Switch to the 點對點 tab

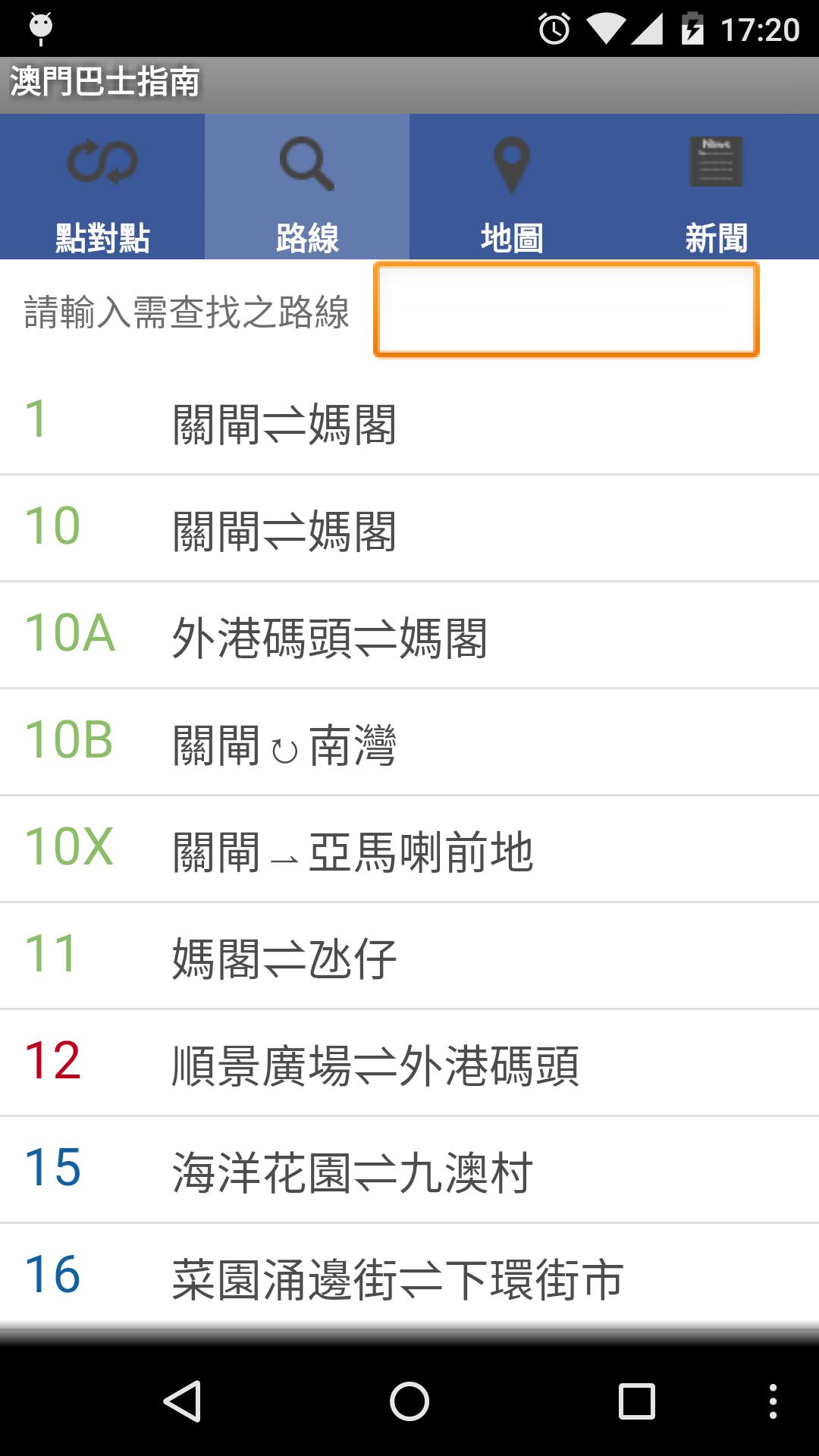click(x=102, y=187)
